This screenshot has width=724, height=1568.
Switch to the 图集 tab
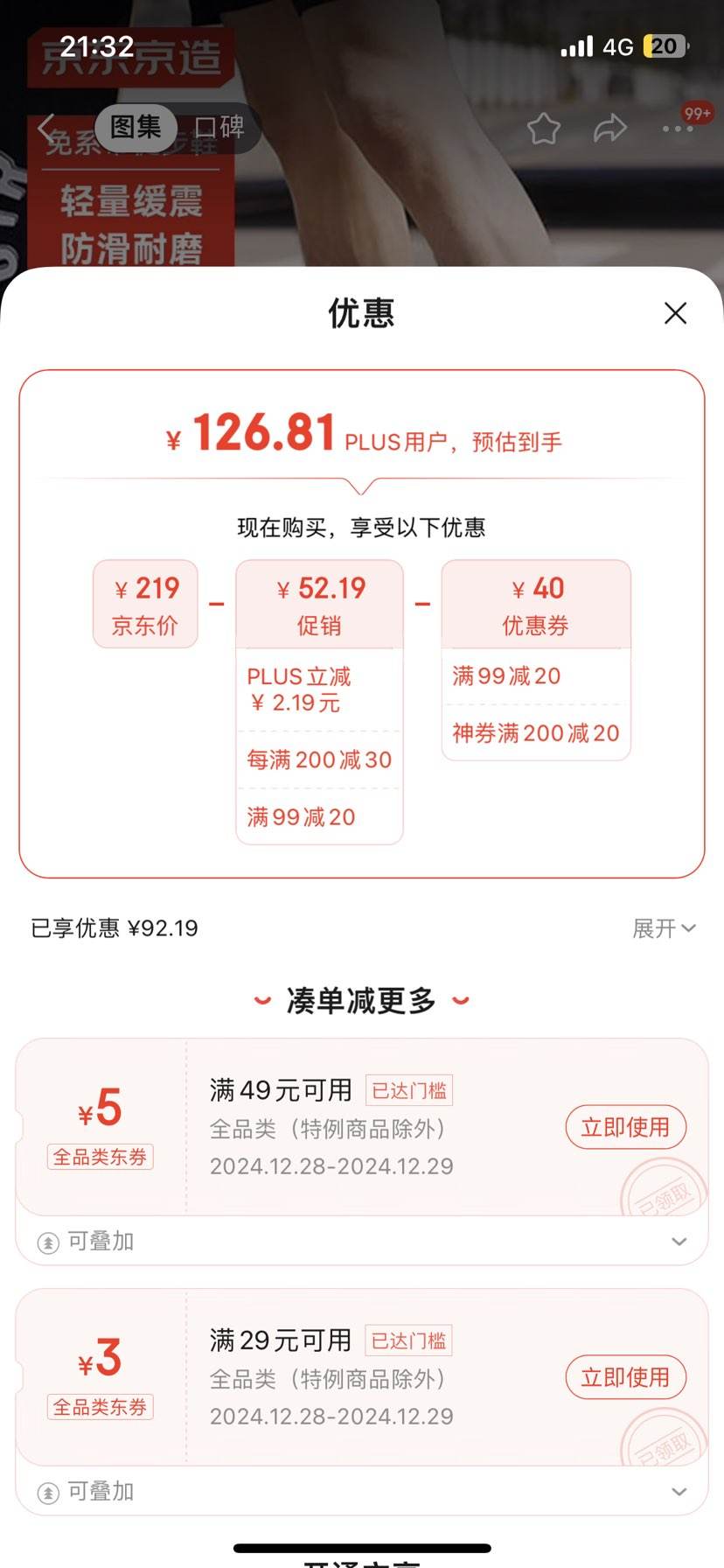(x=136, y=128)
